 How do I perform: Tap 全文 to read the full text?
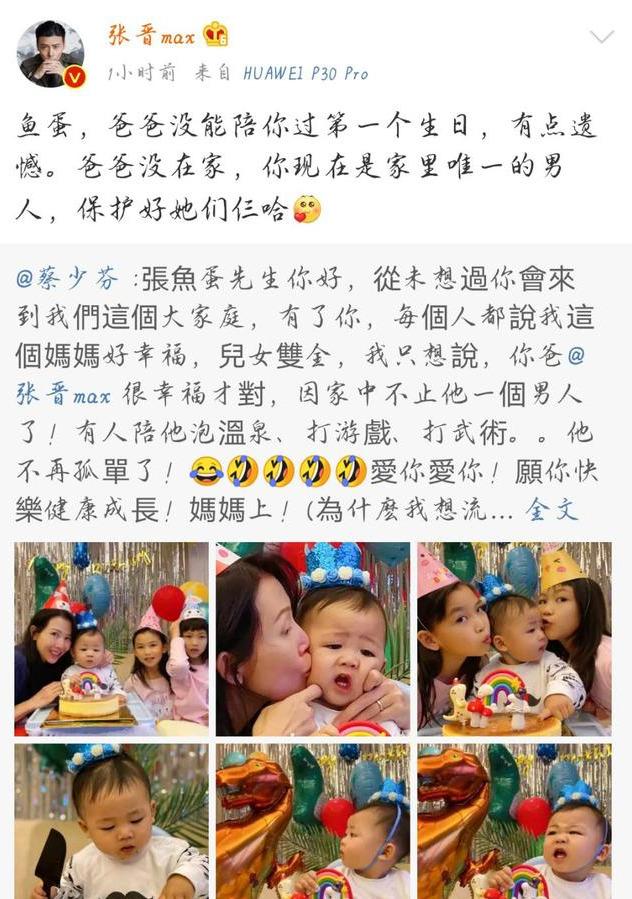pos(552,509)
